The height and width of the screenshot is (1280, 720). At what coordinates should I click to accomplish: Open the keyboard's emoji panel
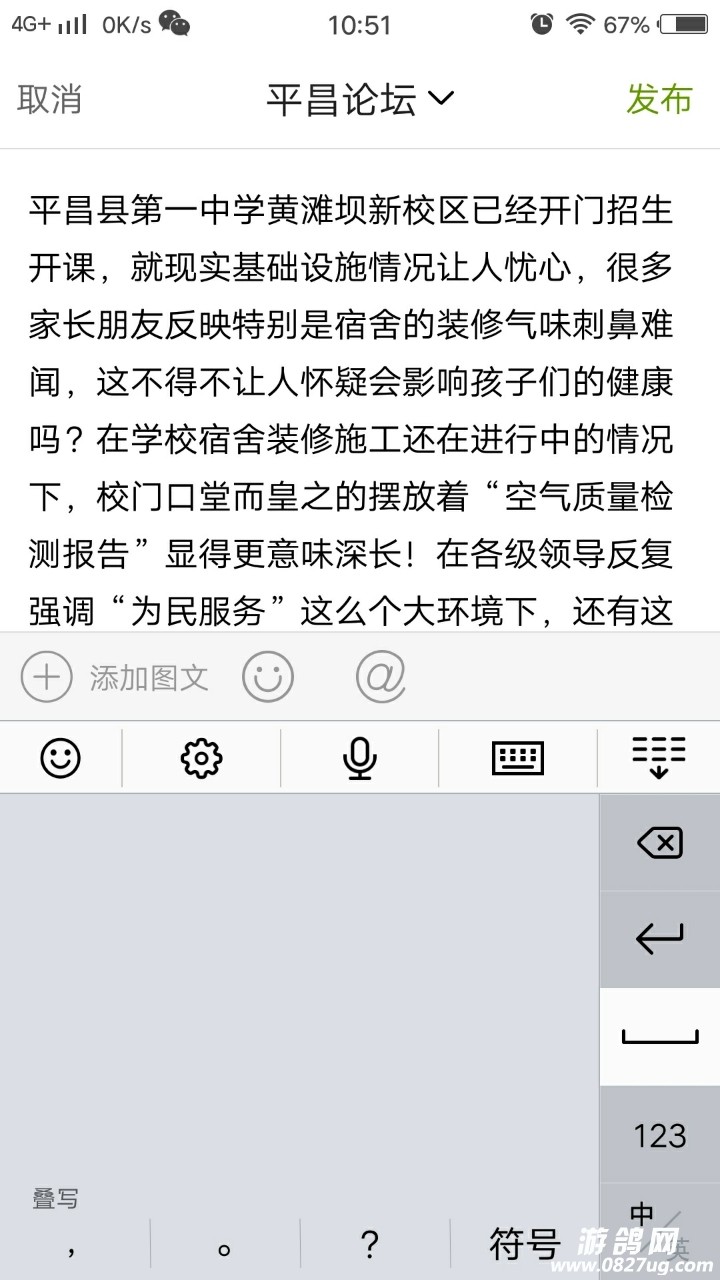[60, 758]
